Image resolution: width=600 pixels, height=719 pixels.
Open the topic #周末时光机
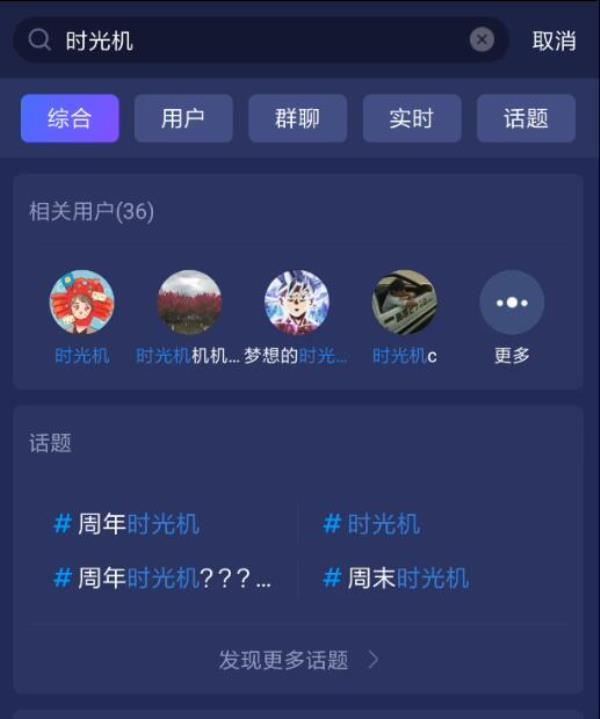point(396,578)
